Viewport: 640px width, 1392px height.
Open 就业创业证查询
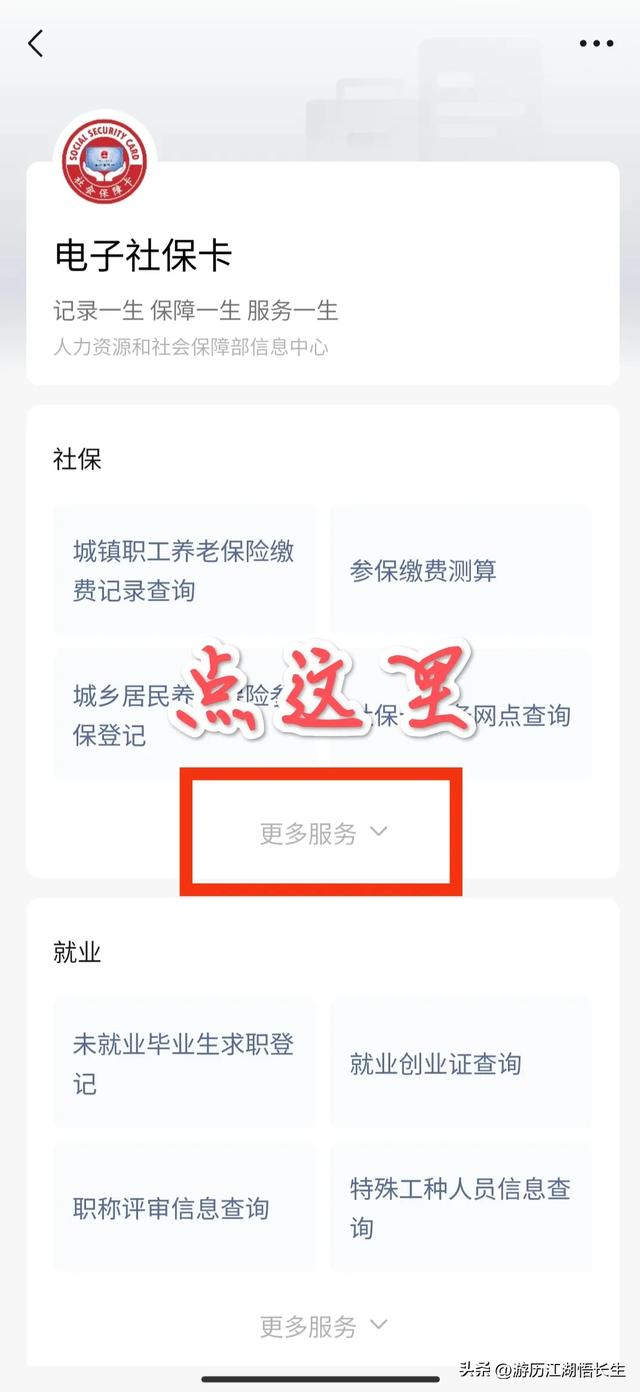pyautogui.click(x=461, y=1064)
